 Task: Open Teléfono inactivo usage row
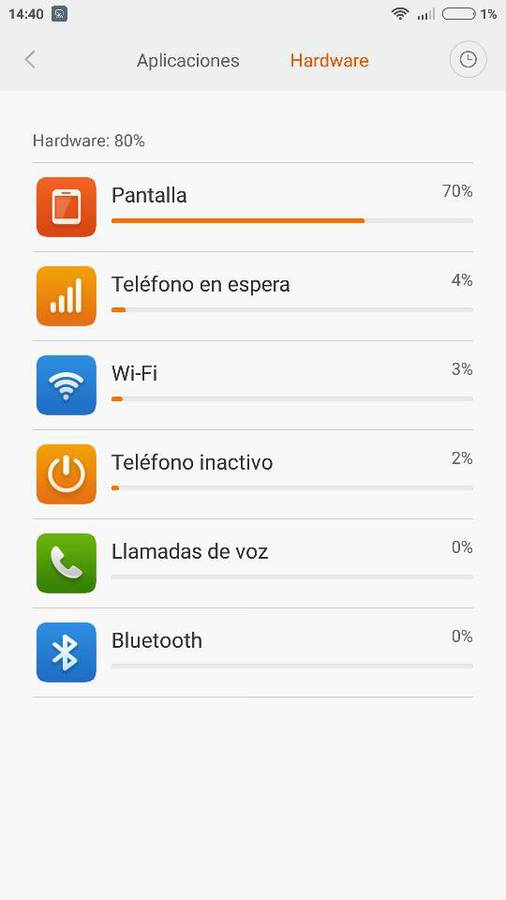pos(253,474)
